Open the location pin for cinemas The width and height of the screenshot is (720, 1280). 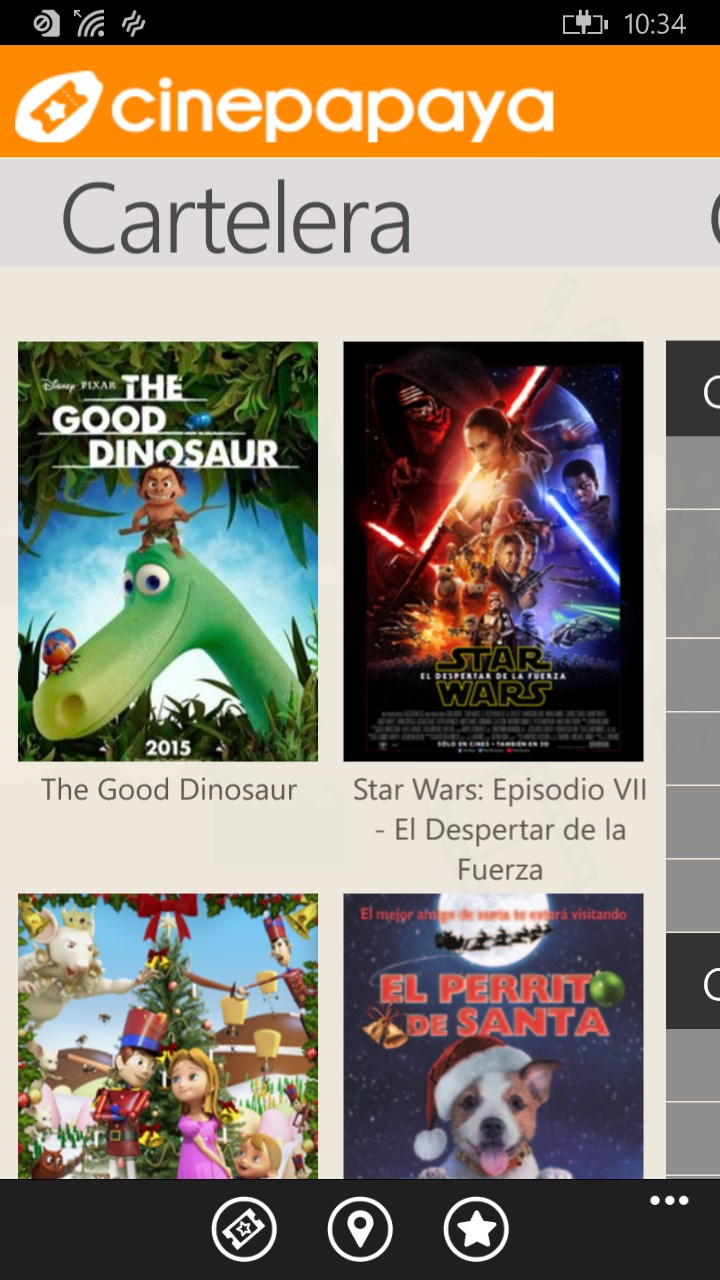[x=360, y=1229]
